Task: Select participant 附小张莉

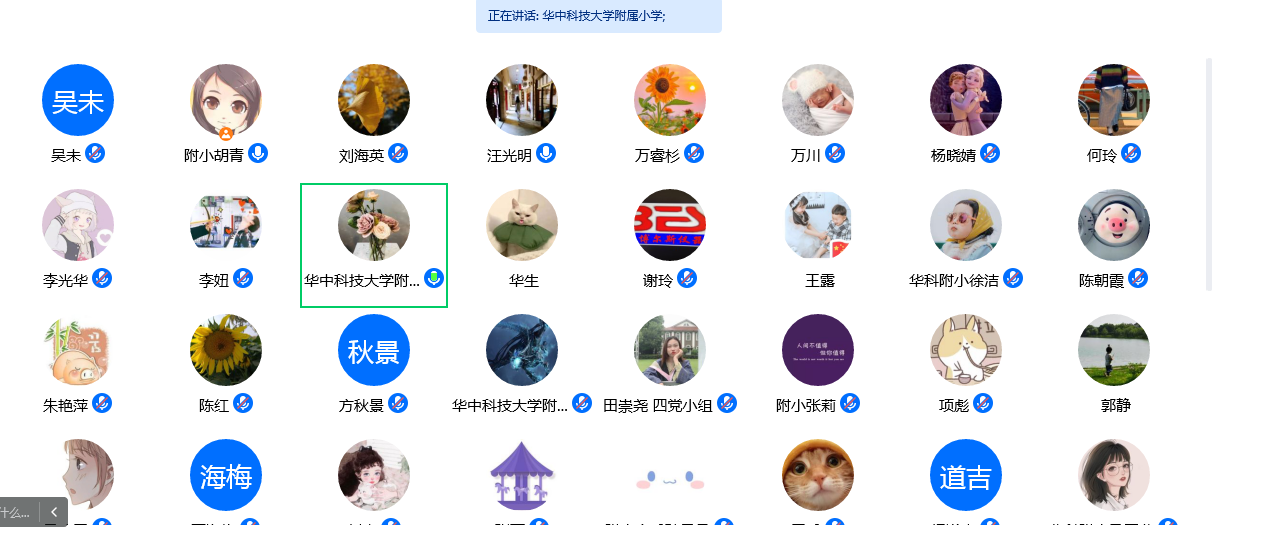Action: (x=818, y=350)
